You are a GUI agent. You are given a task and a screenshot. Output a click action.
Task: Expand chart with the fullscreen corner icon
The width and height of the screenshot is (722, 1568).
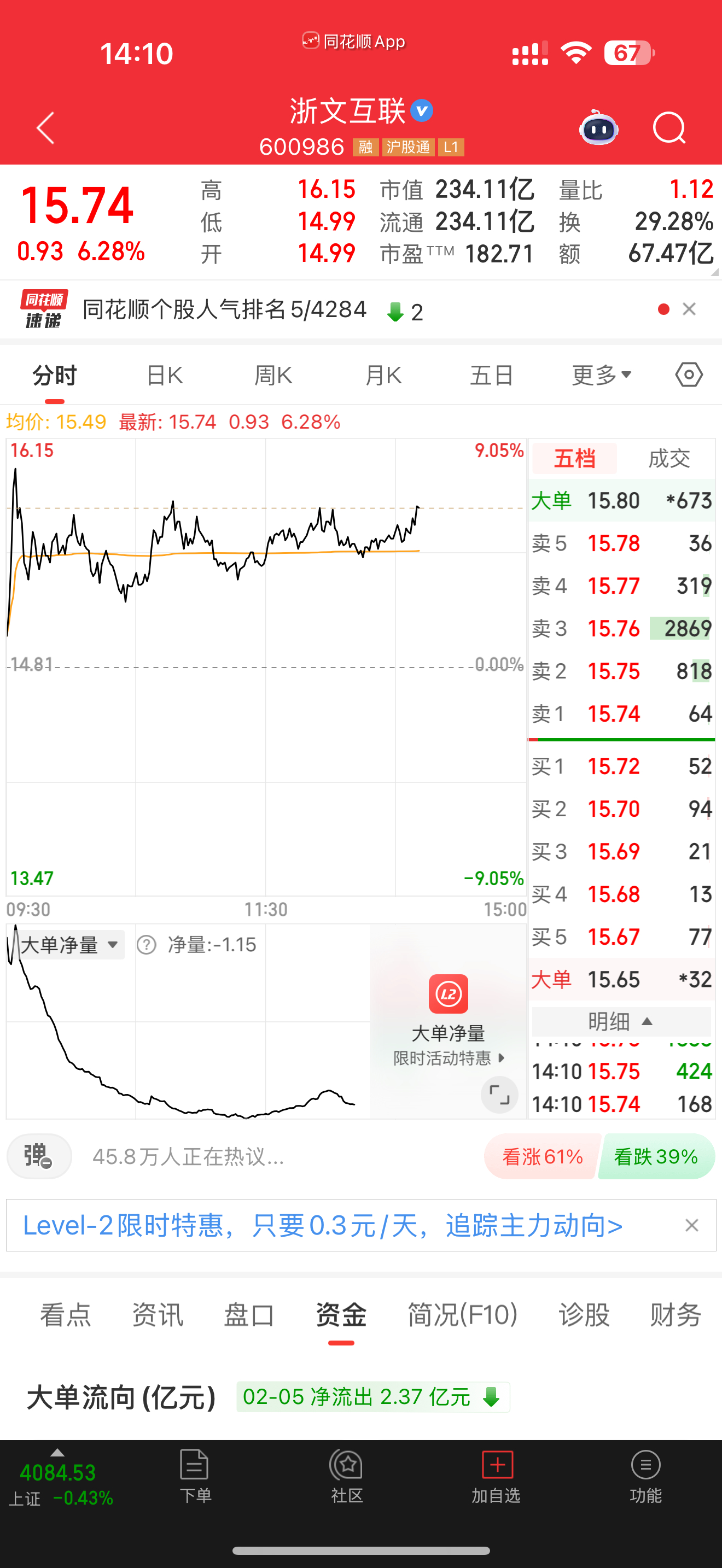click(499, 1095)
